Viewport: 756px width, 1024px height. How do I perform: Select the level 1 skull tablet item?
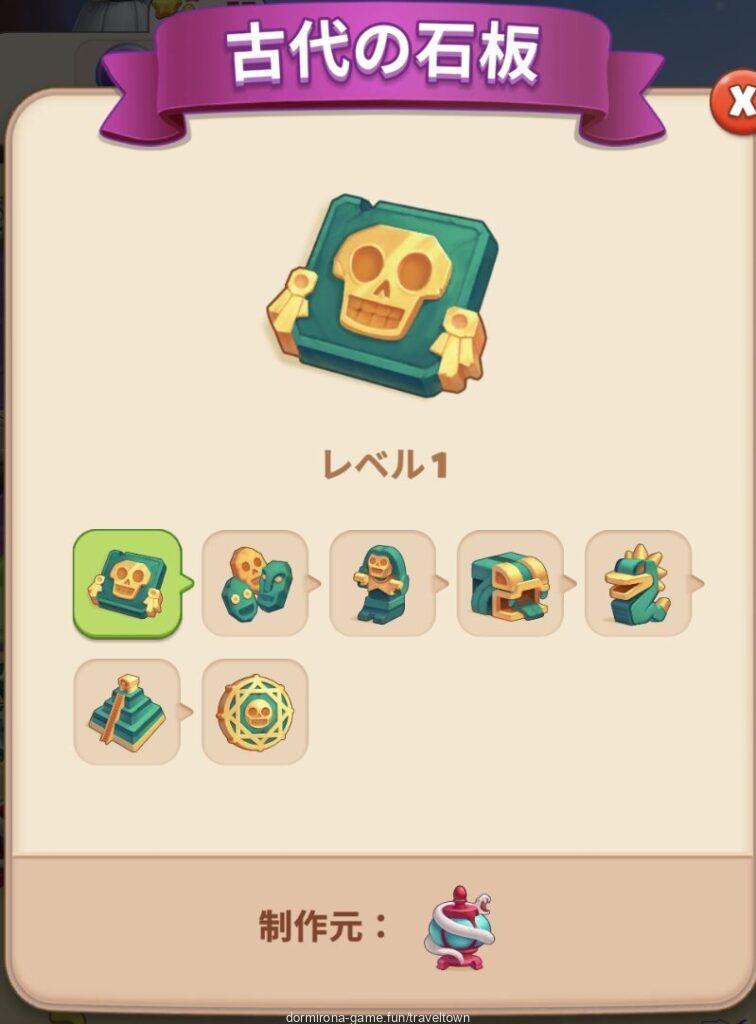coord(126,583)
